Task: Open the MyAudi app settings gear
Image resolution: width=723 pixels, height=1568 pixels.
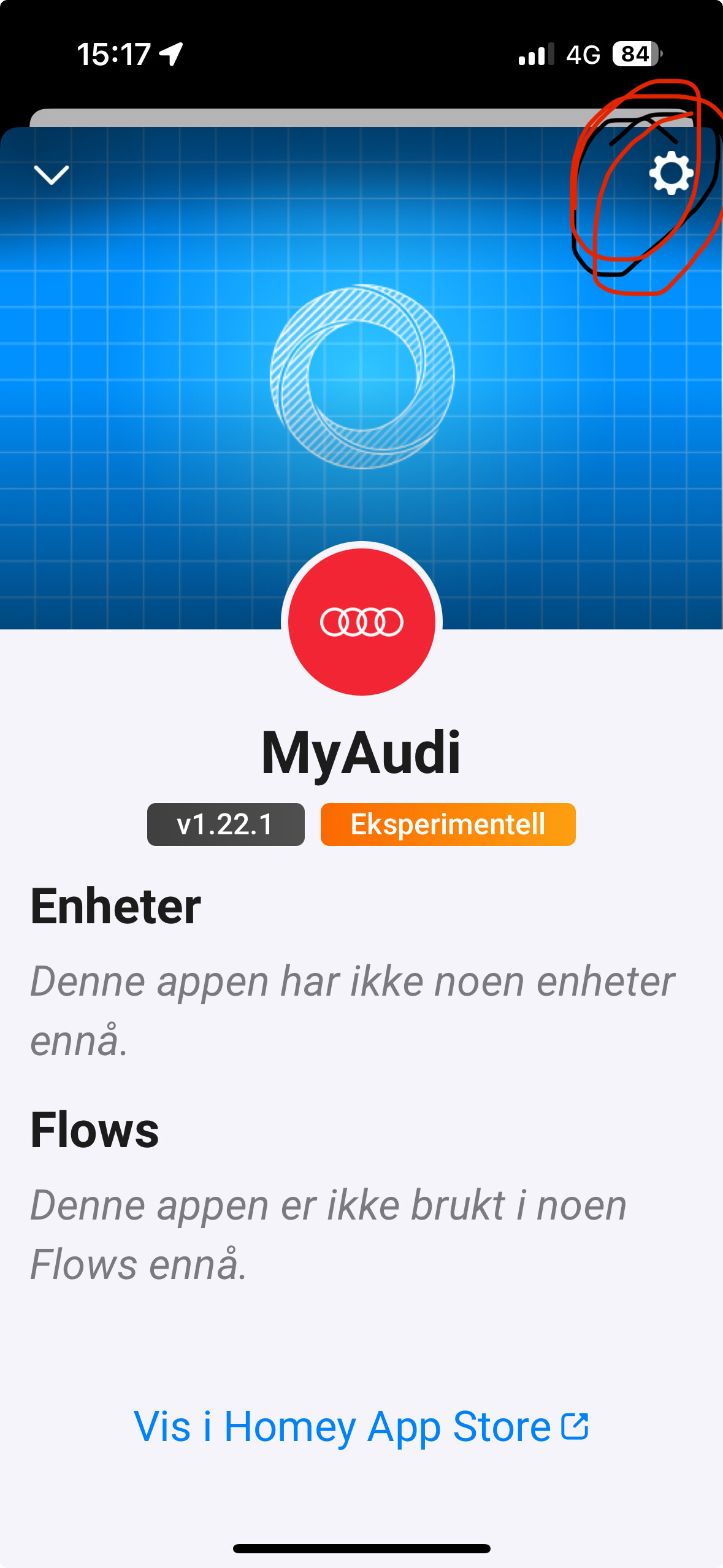Action: coord(671,173)
